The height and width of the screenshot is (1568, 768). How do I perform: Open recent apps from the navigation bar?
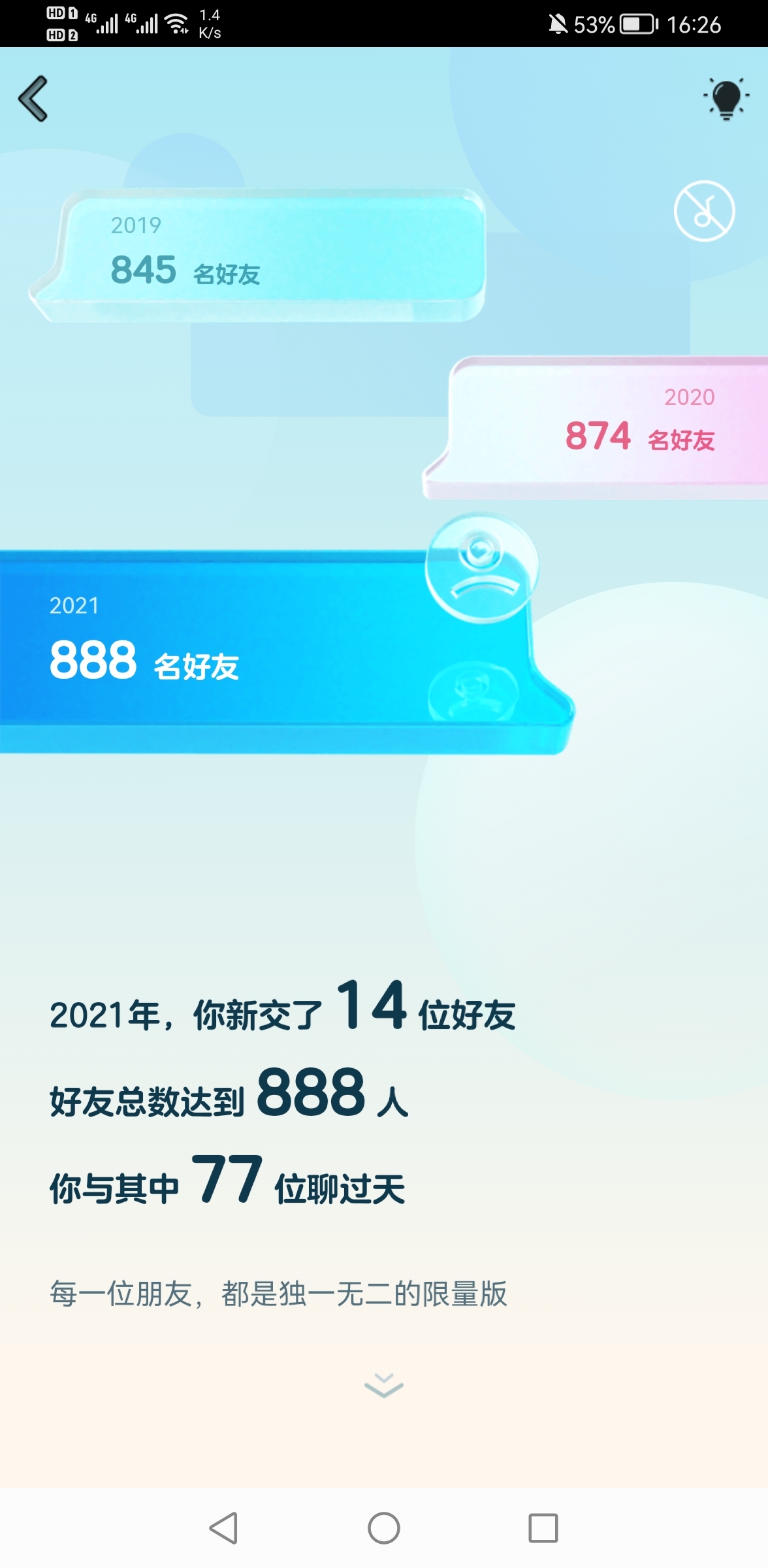543,1528
